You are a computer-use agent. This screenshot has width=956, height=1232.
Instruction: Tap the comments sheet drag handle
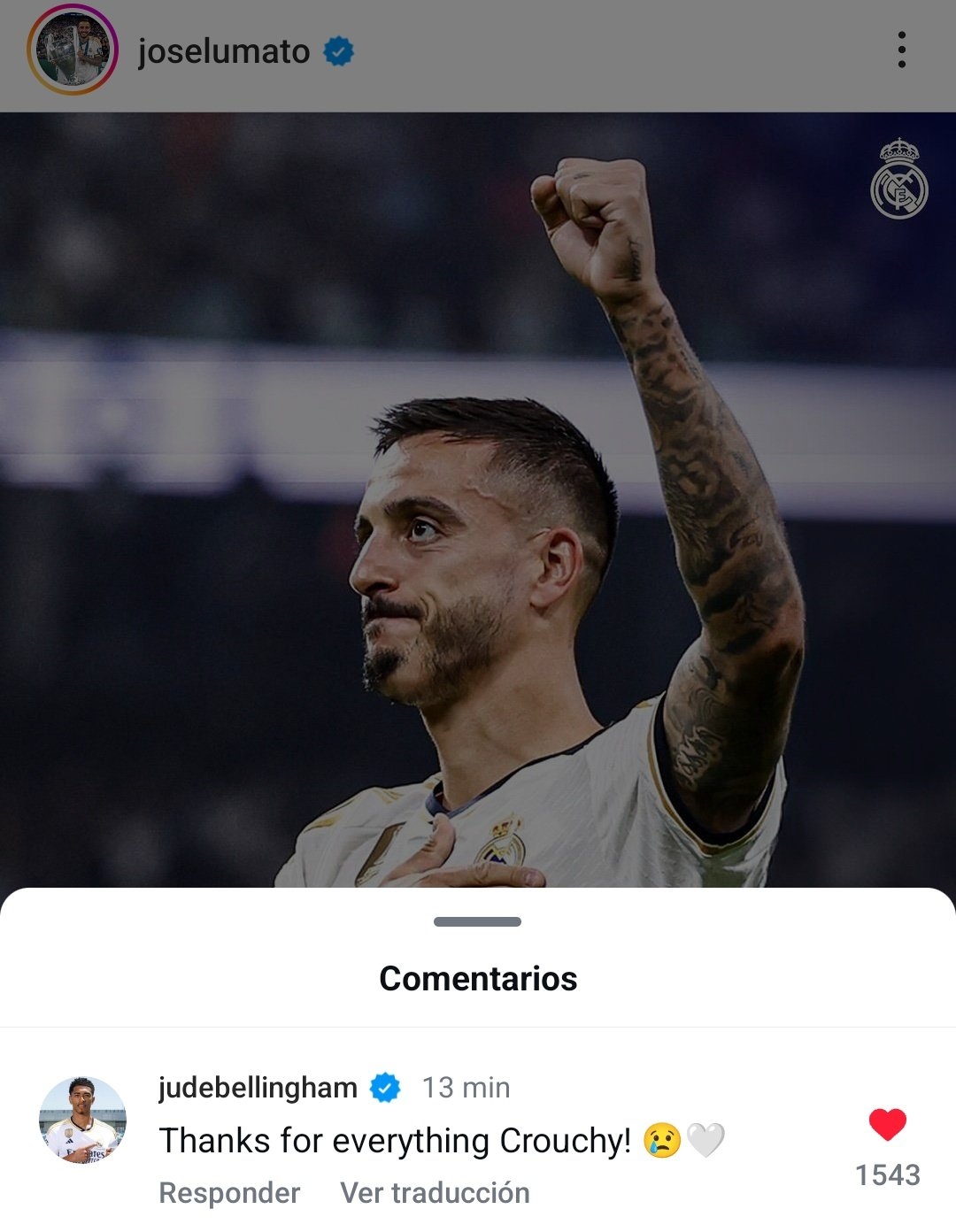[x=478, y=922]
